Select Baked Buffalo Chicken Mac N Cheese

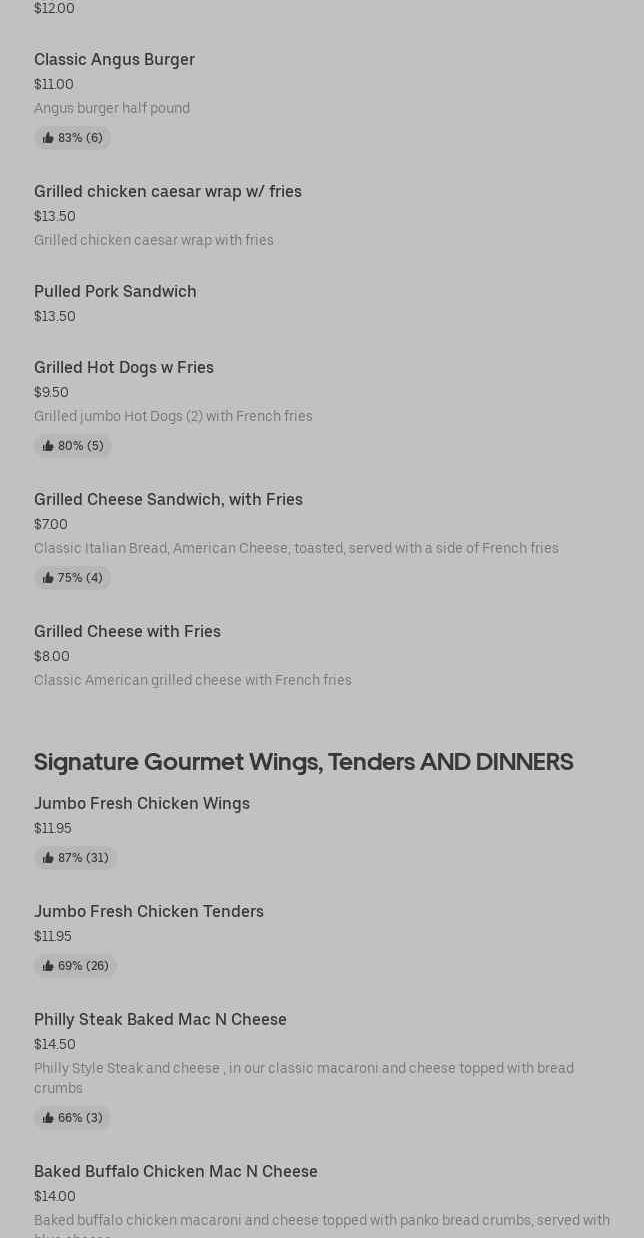(176, 1171)
